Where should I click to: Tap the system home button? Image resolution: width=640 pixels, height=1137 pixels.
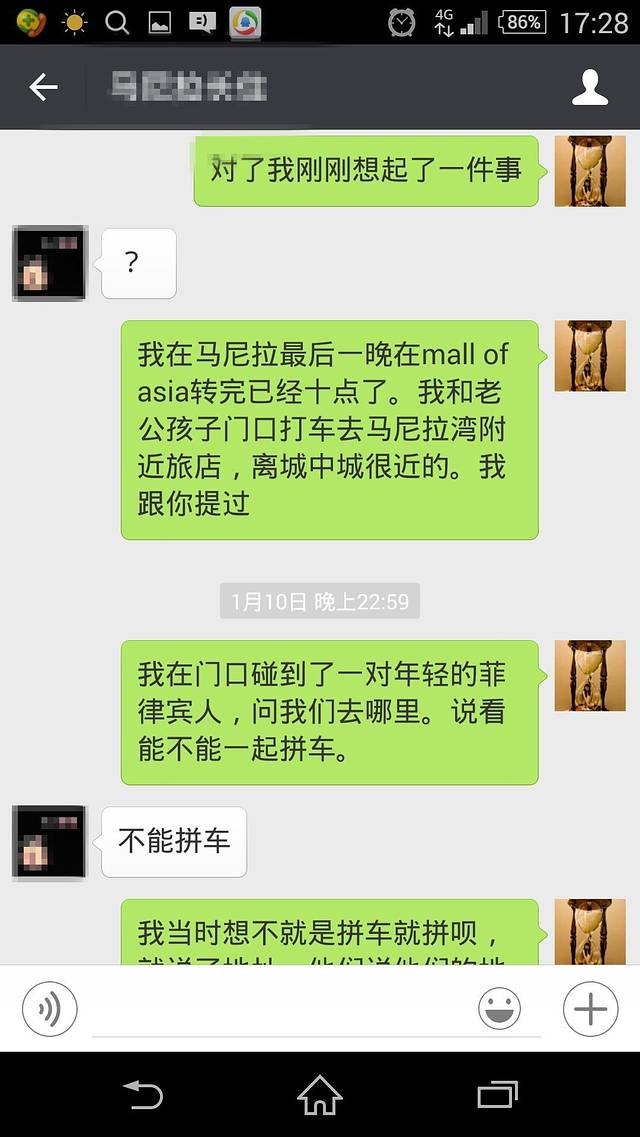320,1095
